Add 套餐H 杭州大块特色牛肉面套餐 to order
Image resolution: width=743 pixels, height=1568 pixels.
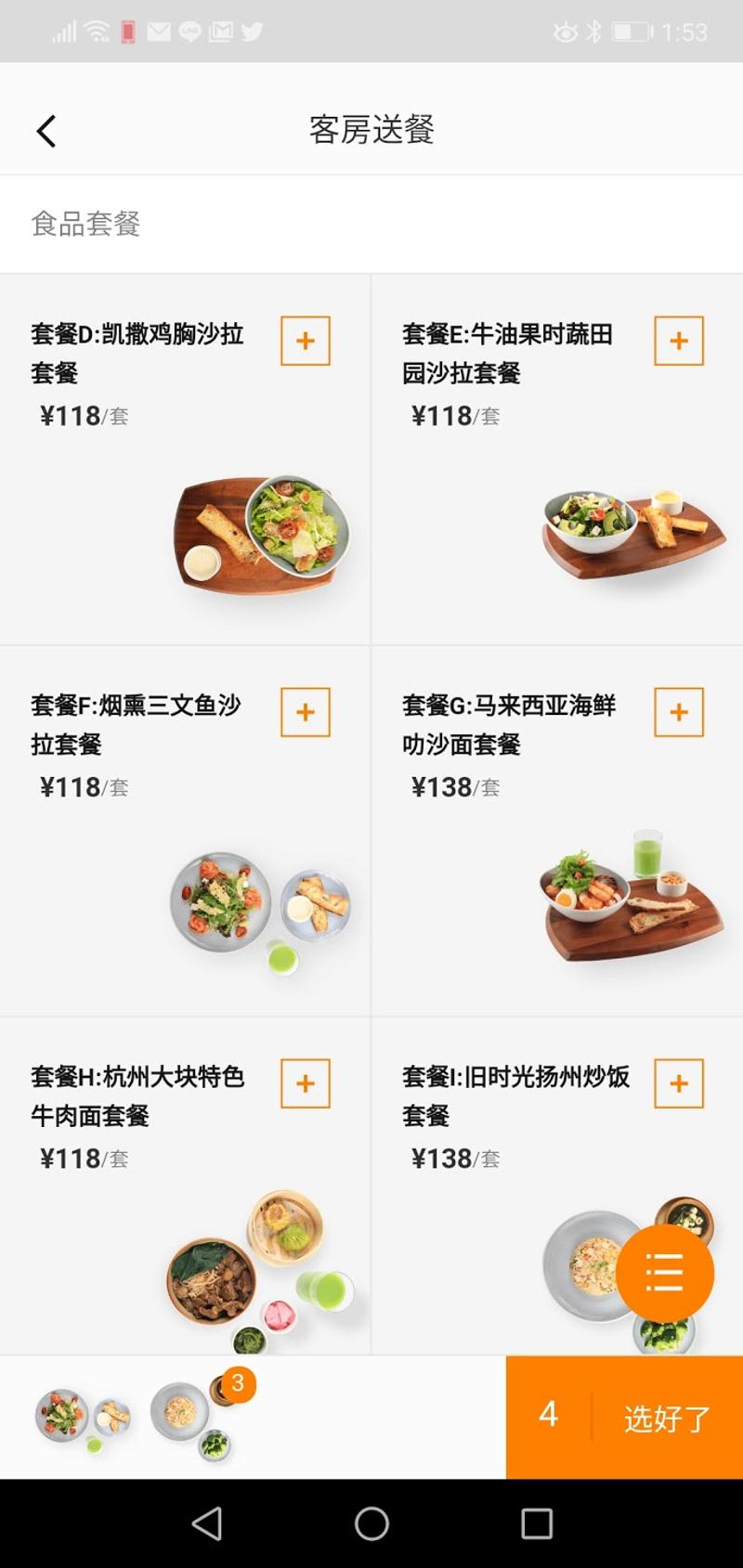click(x=306, y=1083)
